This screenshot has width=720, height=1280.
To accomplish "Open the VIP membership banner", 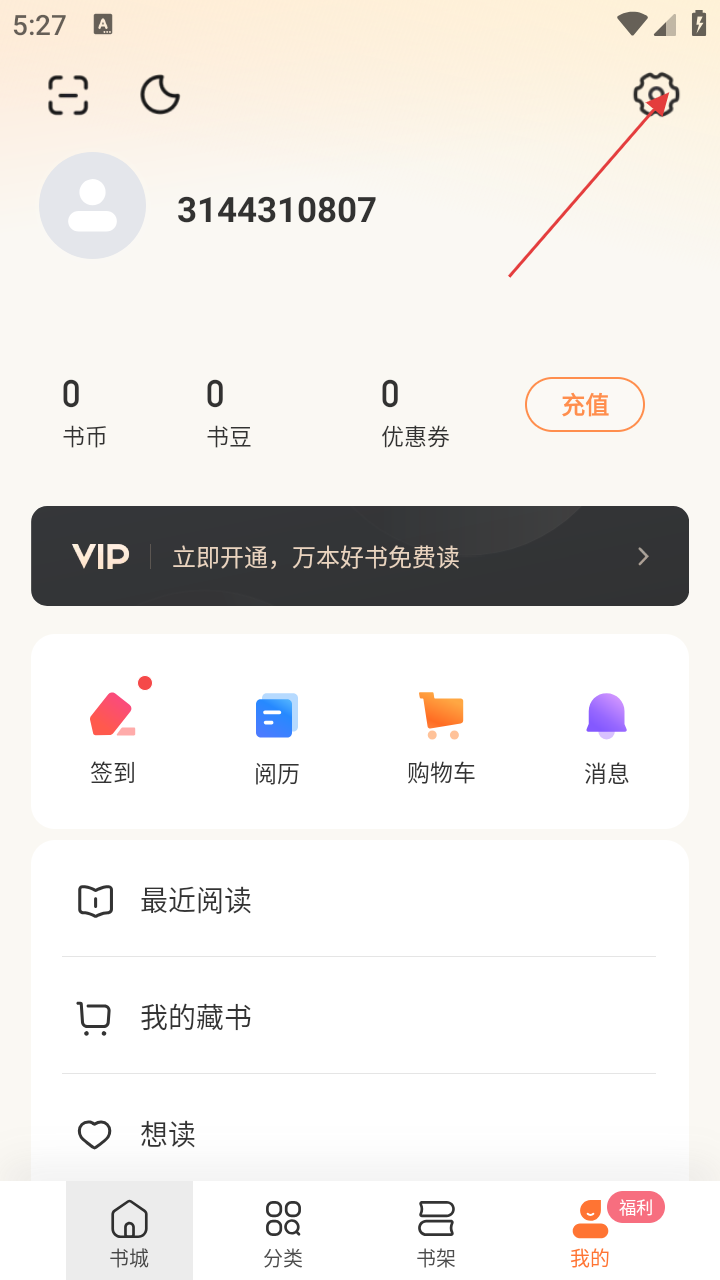I will pos(360,556).
